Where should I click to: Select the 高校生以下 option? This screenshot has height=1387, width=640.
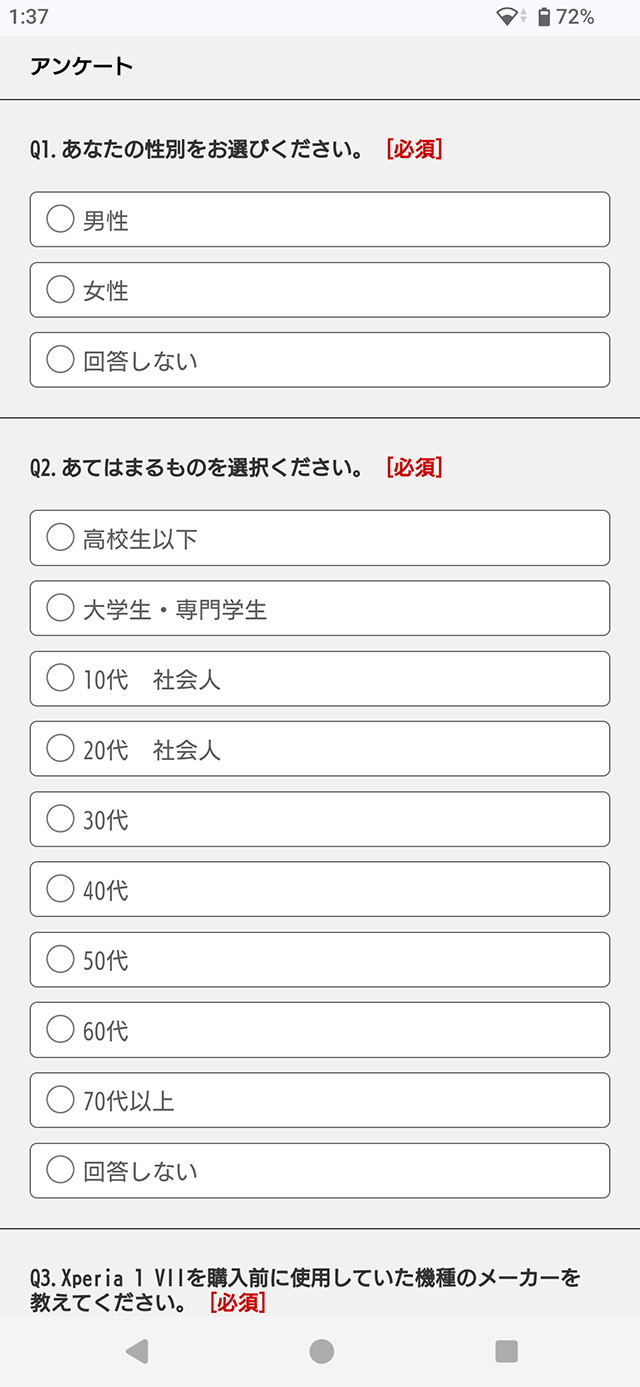(x=320, y=538)
